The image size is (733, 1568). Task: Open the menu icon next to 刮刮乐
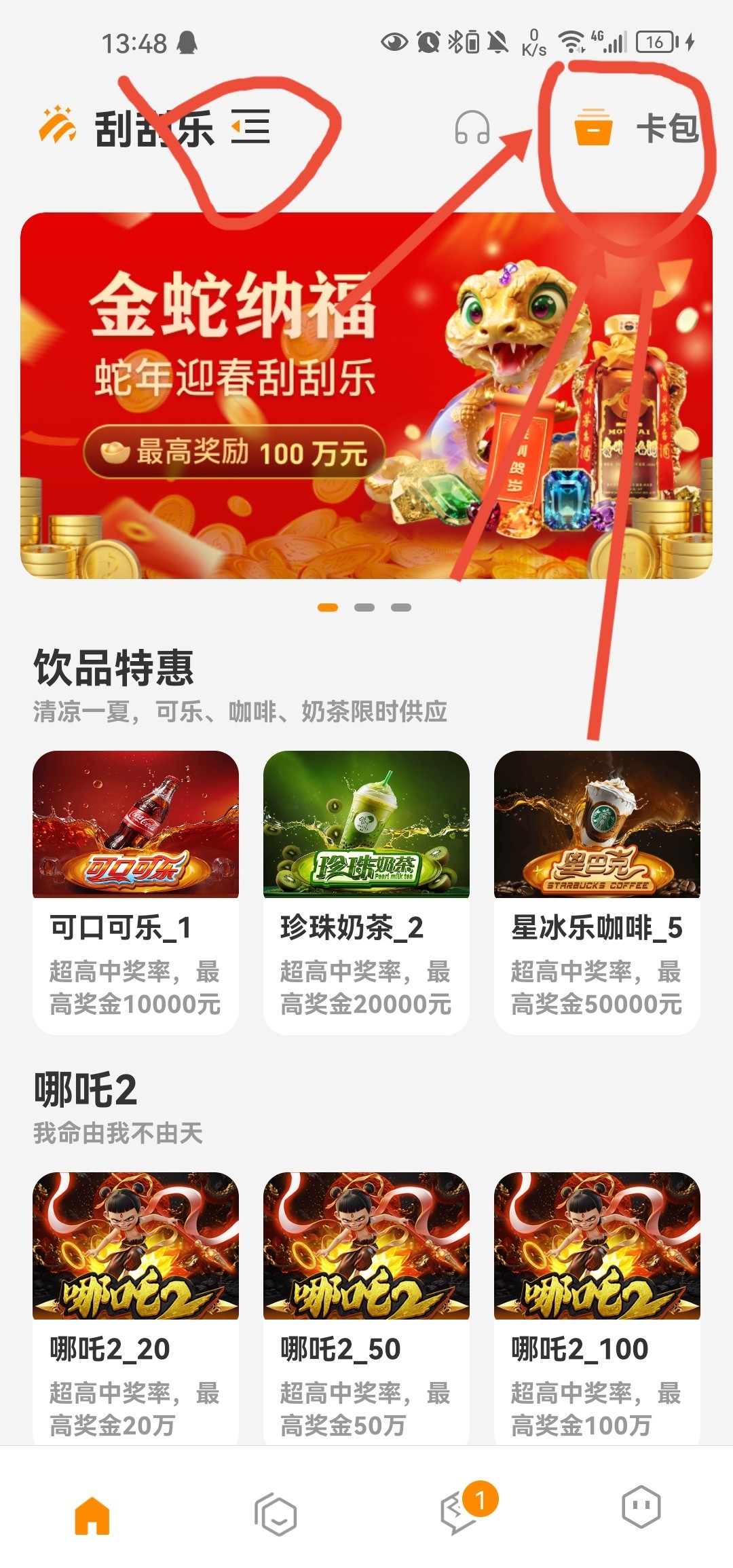pos(250,127)
